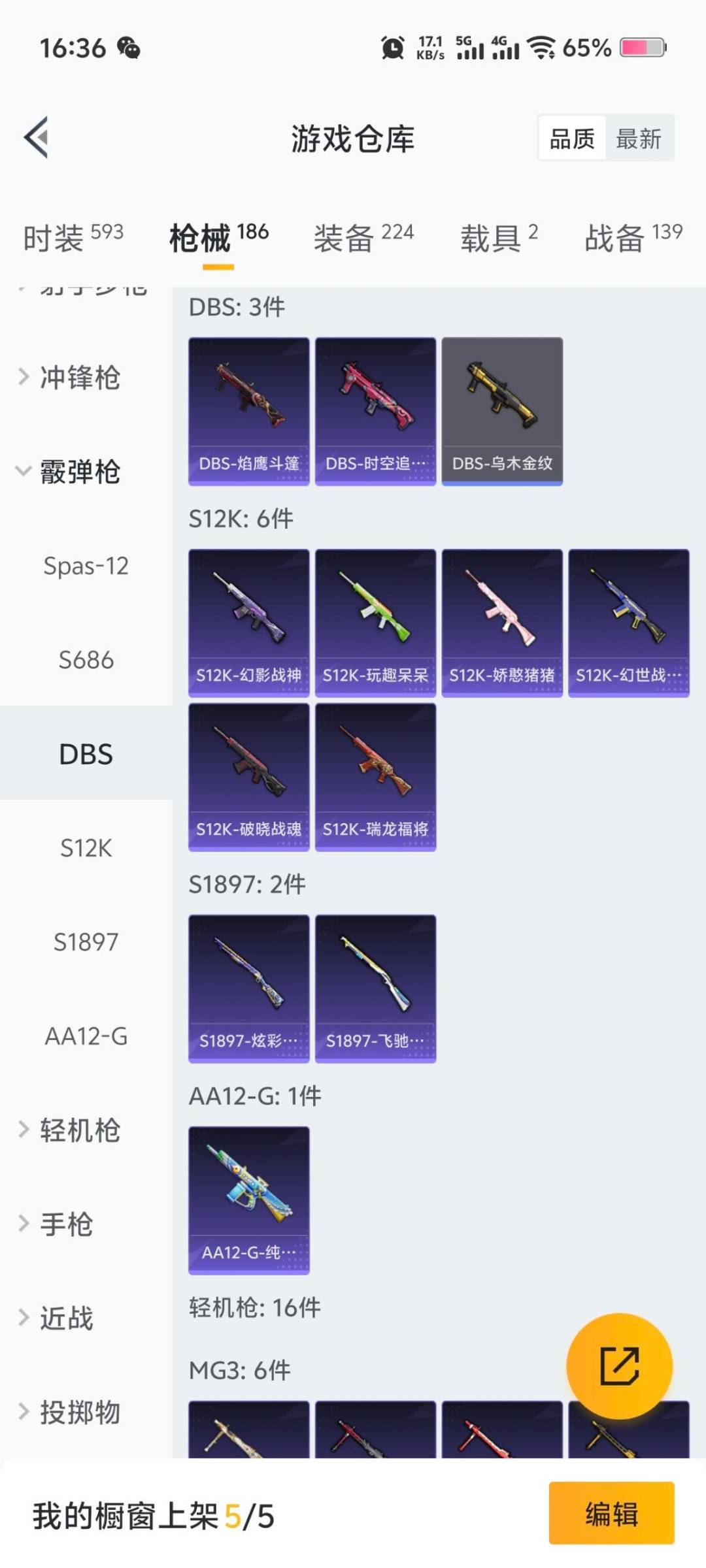
Task: Enable 品质 sorting mode
Action: tap(571, 139)
